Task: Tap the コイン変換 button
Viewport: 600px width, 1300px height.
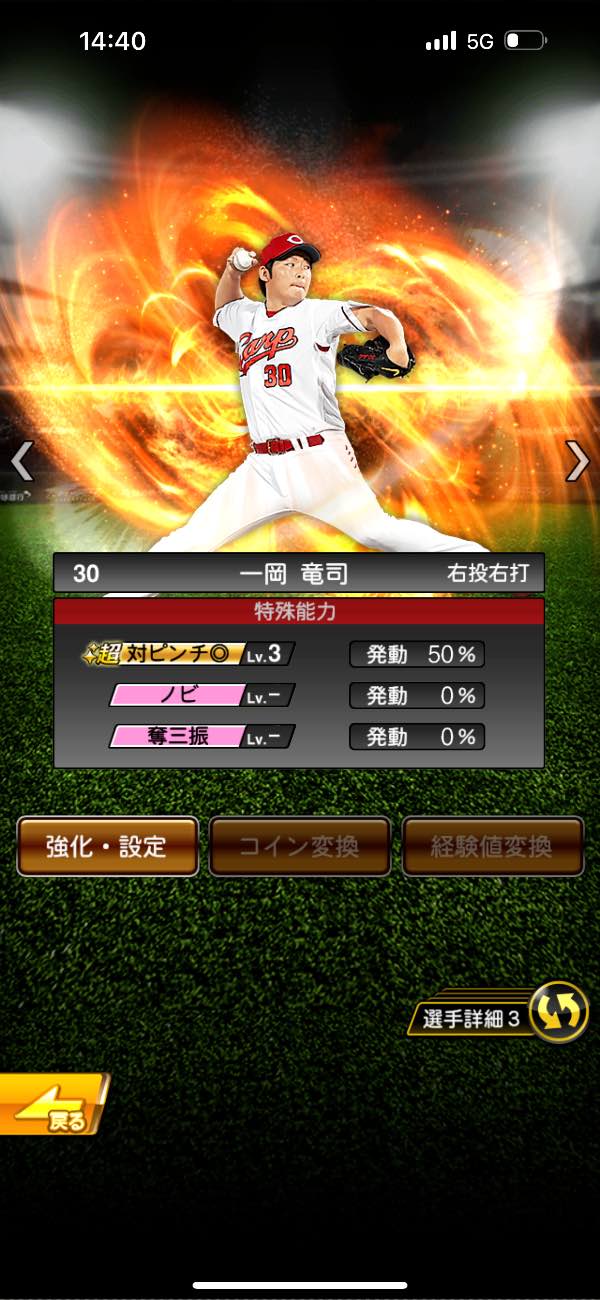Action: (x=299, y=847)
